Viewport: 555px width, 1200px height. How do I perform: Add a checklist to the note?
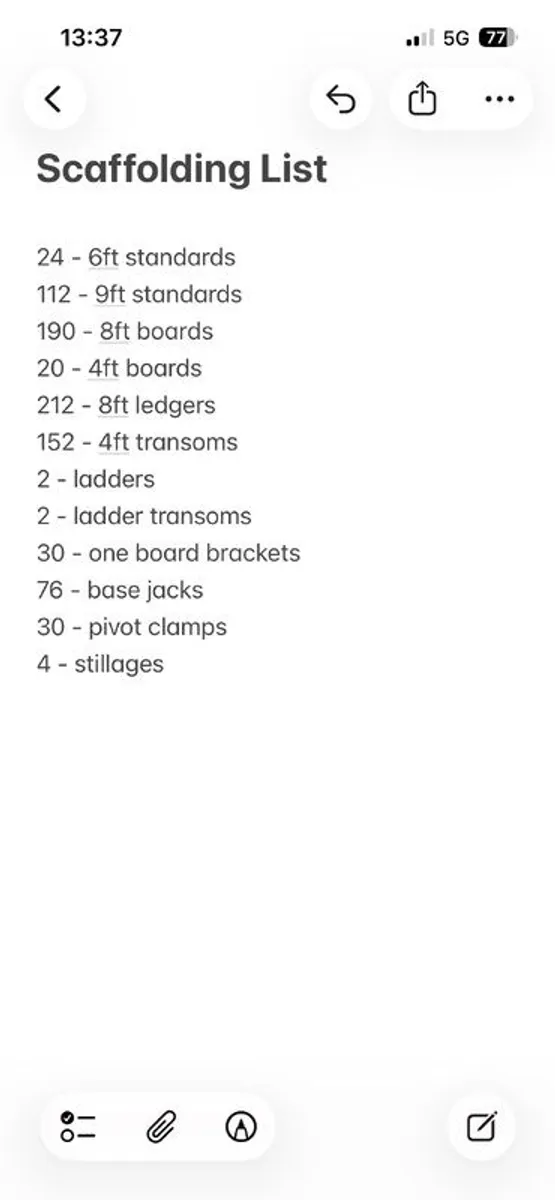(78, 1127)
